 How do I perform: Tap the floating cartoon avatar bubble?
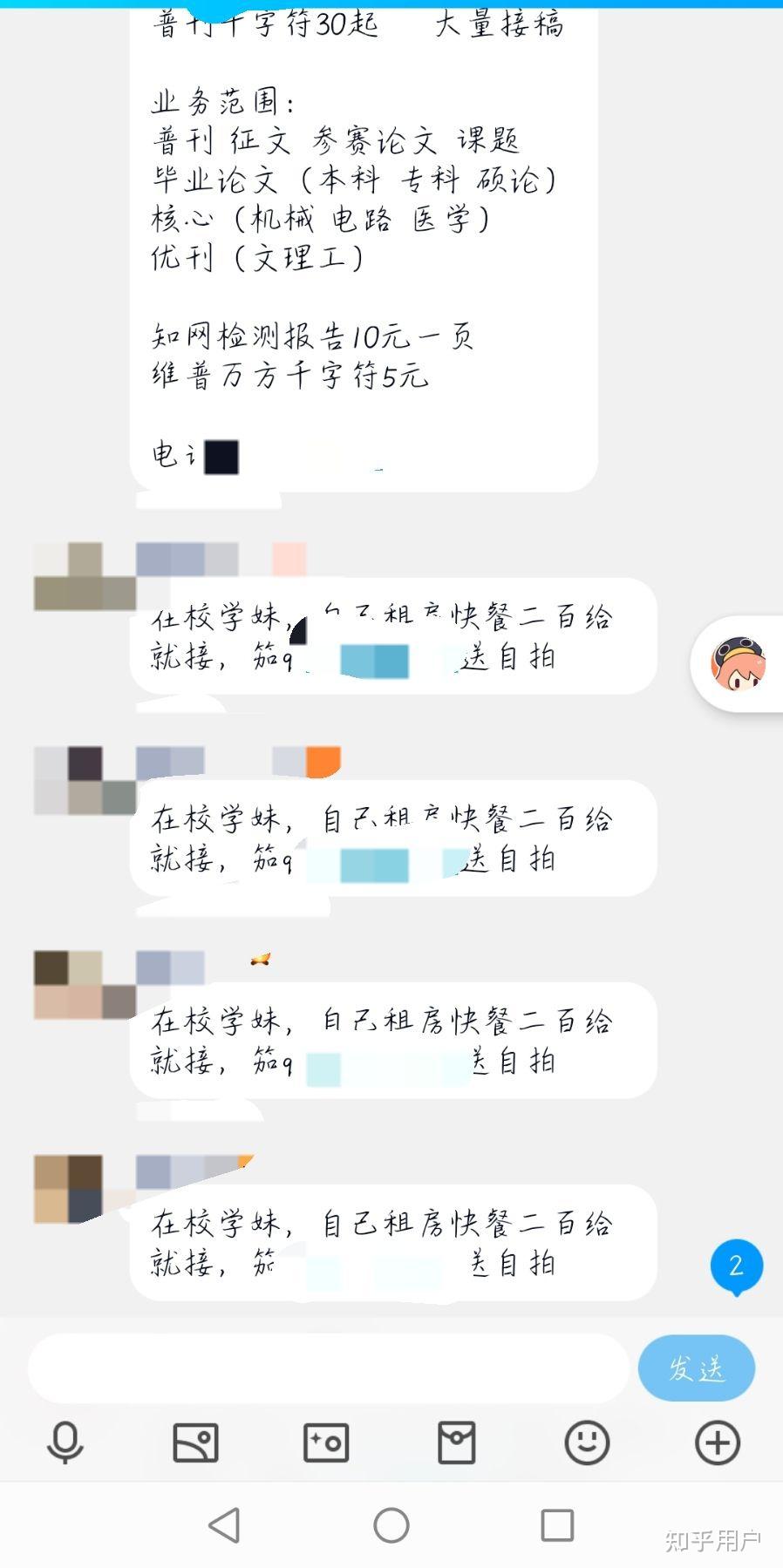pos(739,663)
